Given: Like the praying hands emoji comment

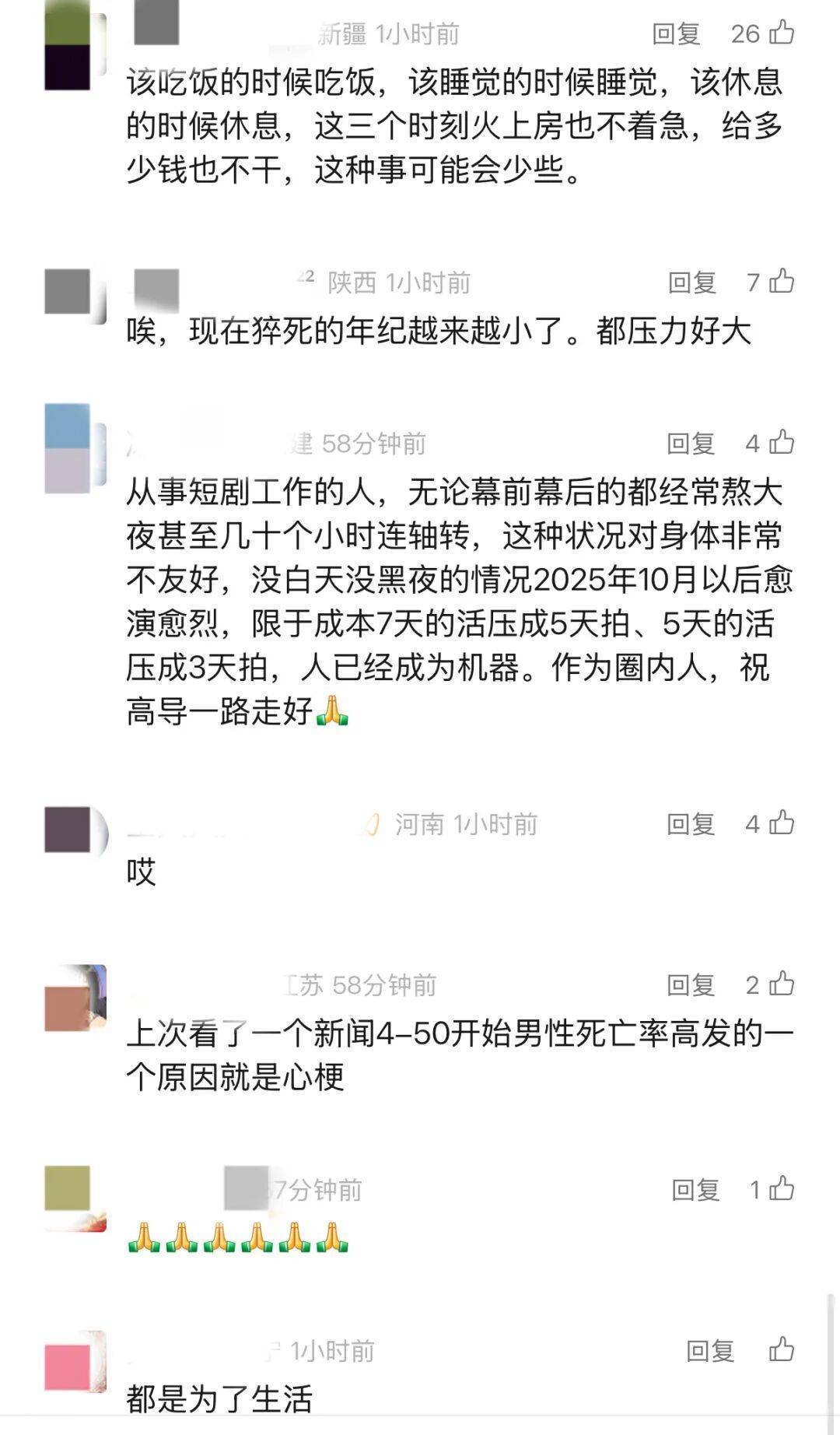Looking at the screenshot, I should click(x=781, y=1189).
